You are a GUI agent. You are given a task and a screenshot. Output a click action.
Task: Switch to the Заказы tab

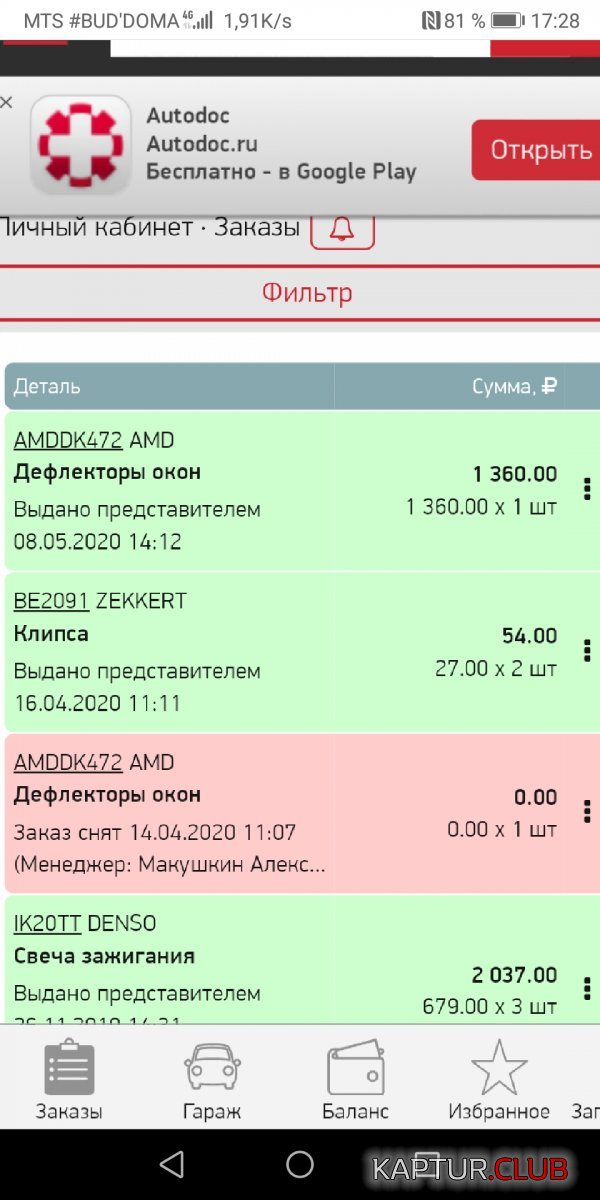pyautogui.click(x=69, y=1080)
